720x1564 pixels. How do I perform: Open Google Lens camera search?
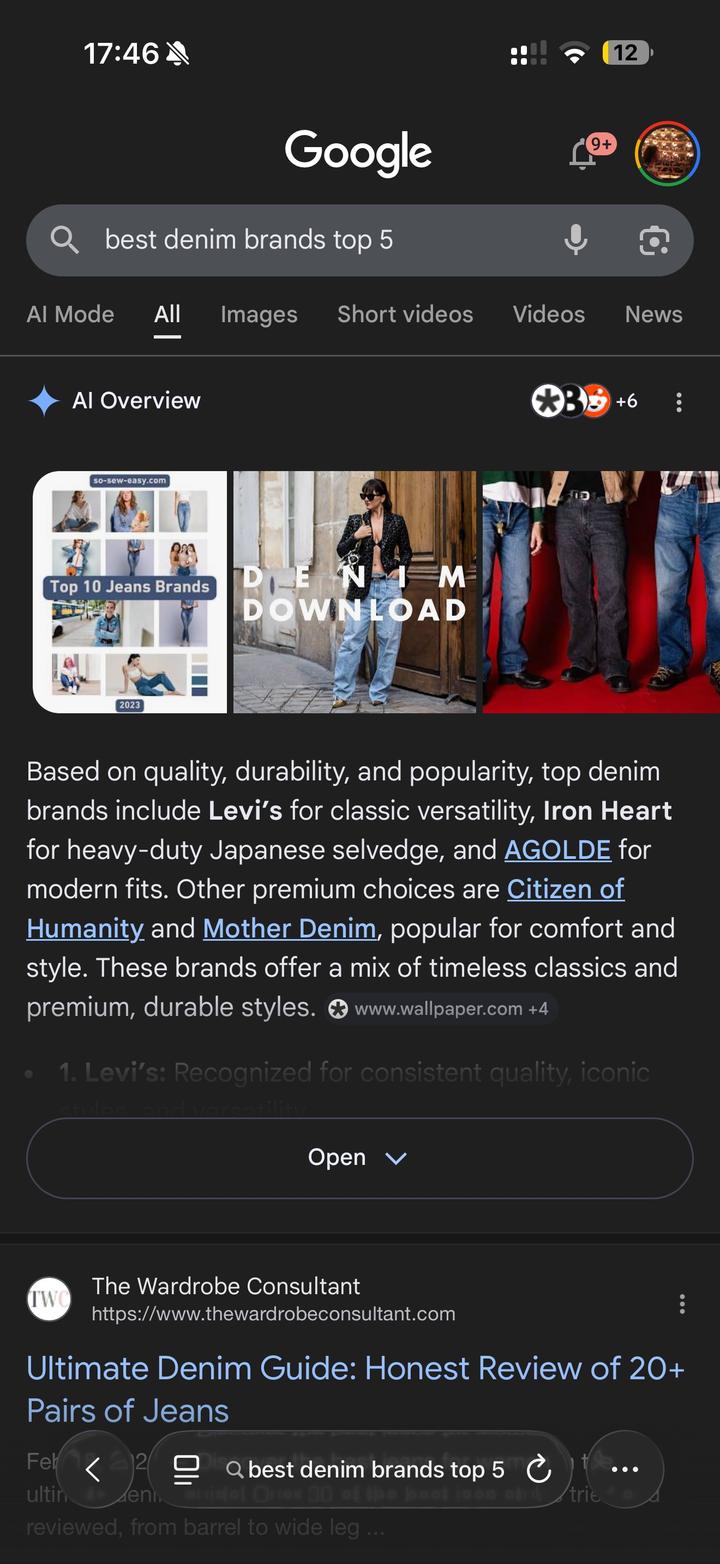pos(654,240)
